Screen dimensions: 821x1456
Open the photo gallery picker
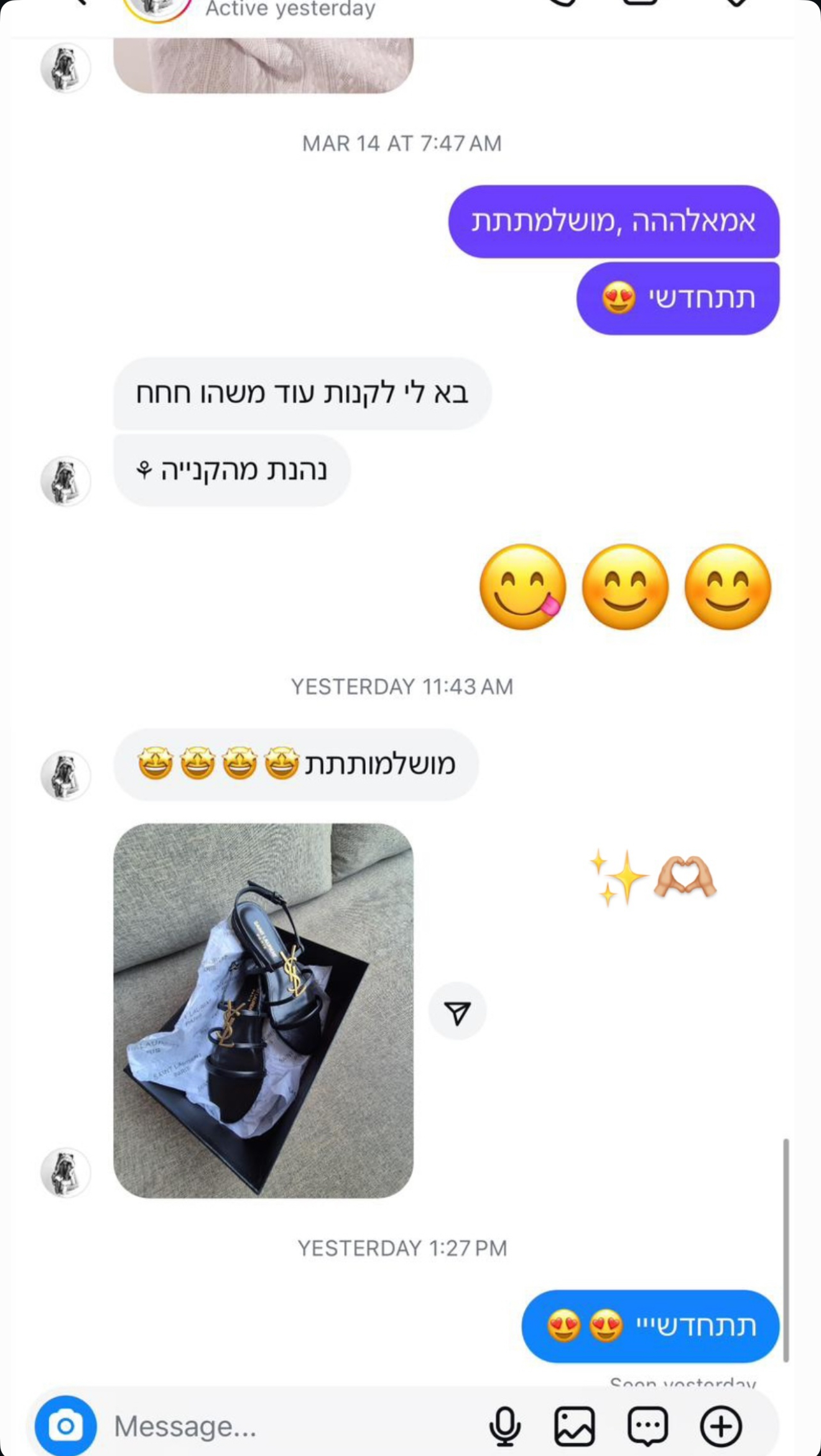coord(574,1426)
